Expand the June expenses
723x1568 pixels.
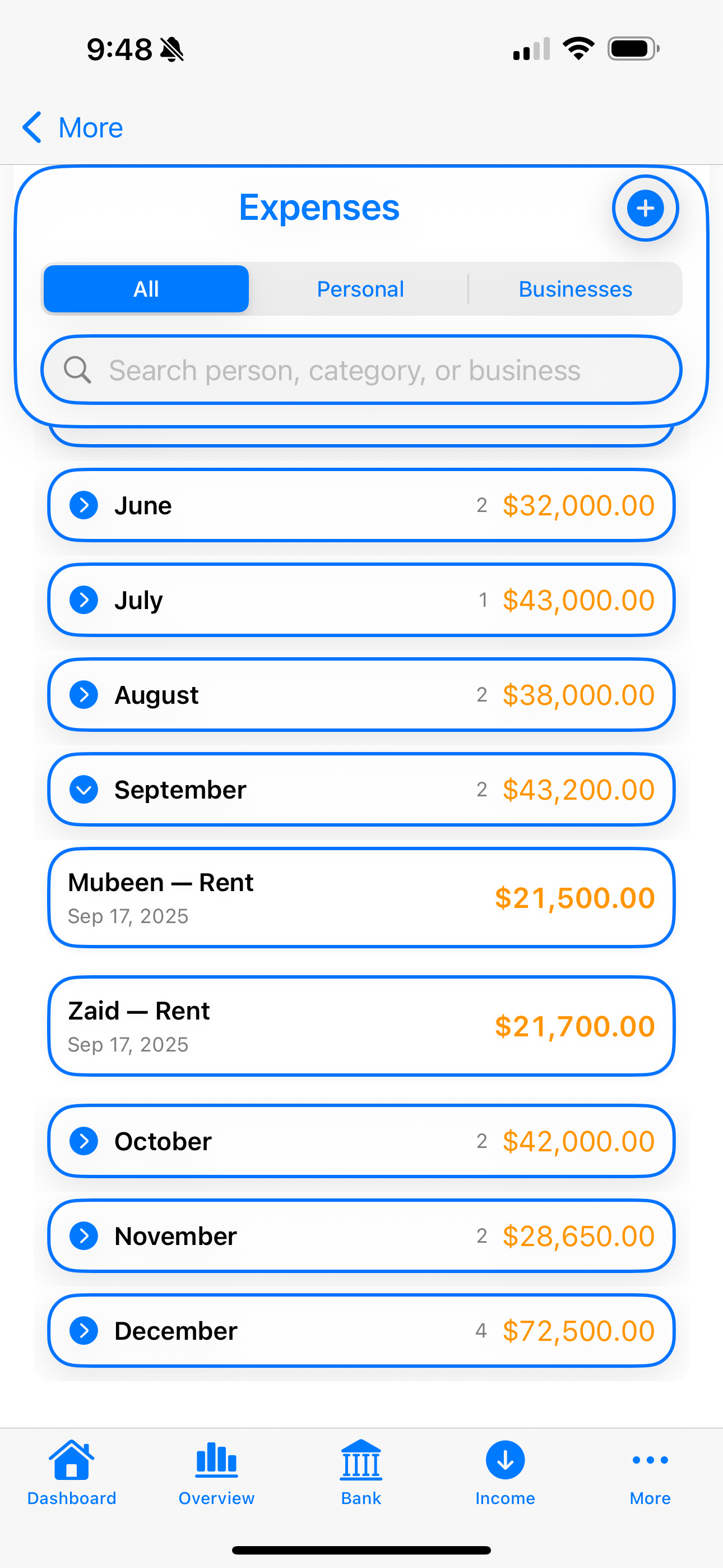click(x=361, y=505)
